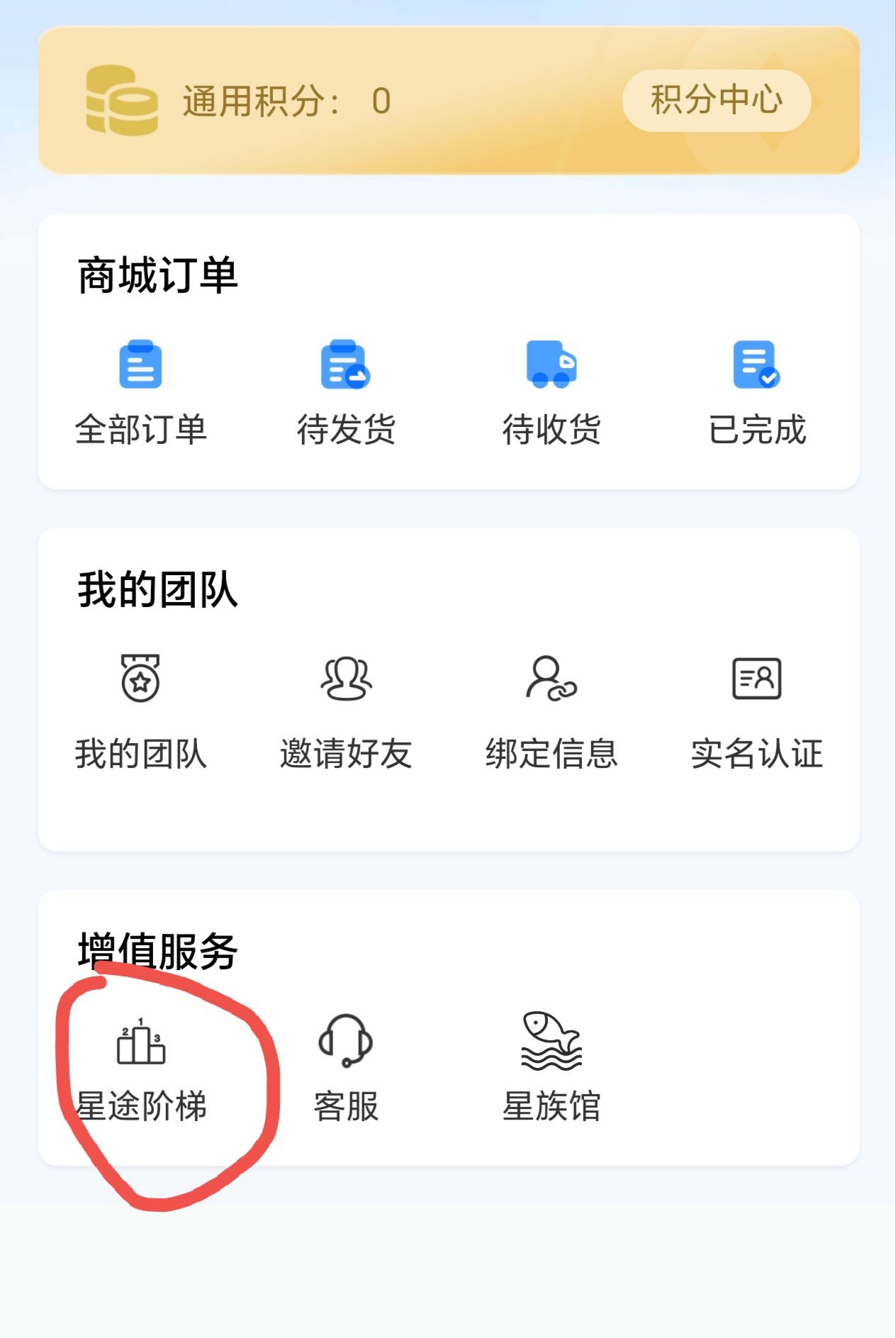Screen dimensions: 896x1338
Task: Check 待收货 orders awaiting receipt
Action: [551, 391]
